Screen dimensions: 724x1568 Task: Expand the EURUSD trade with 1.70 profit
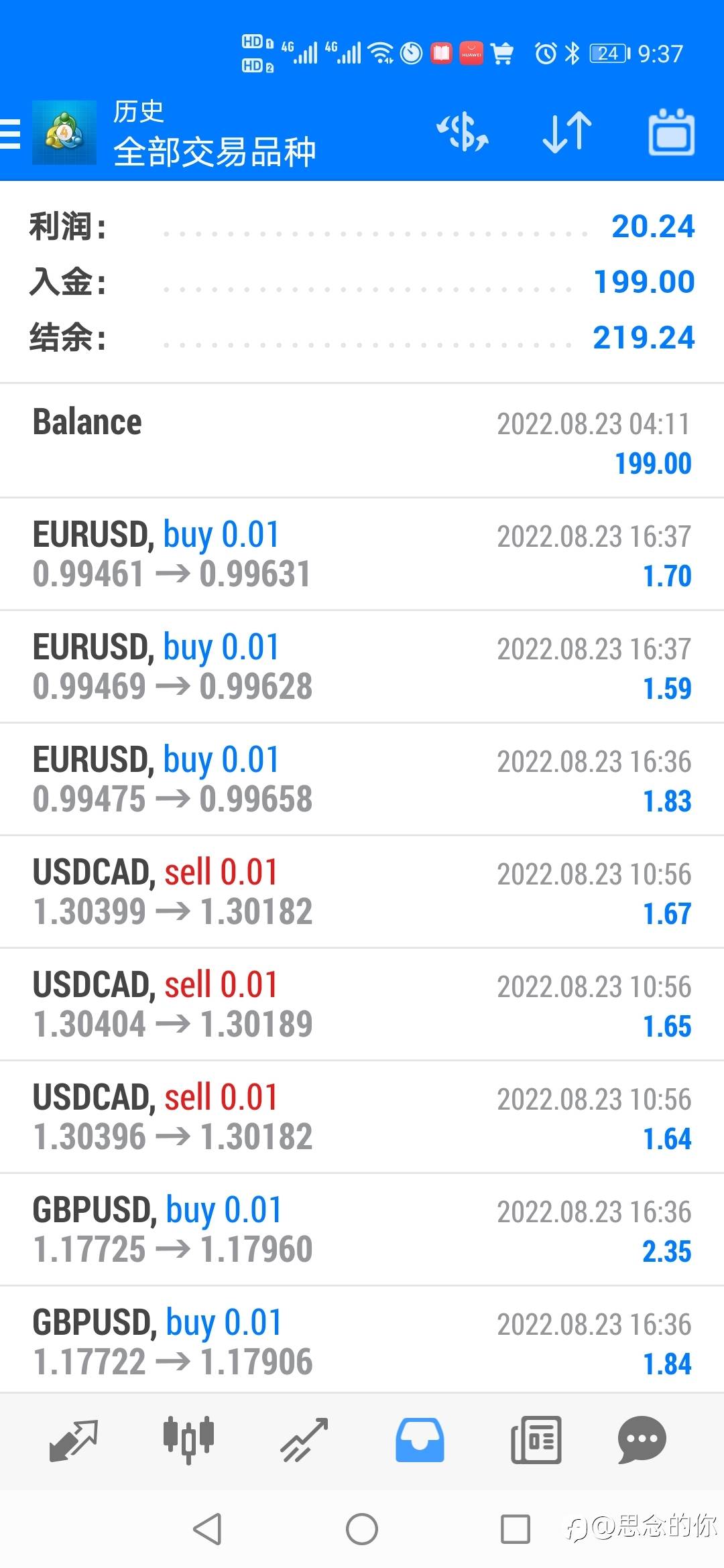[x=362, y=554]
